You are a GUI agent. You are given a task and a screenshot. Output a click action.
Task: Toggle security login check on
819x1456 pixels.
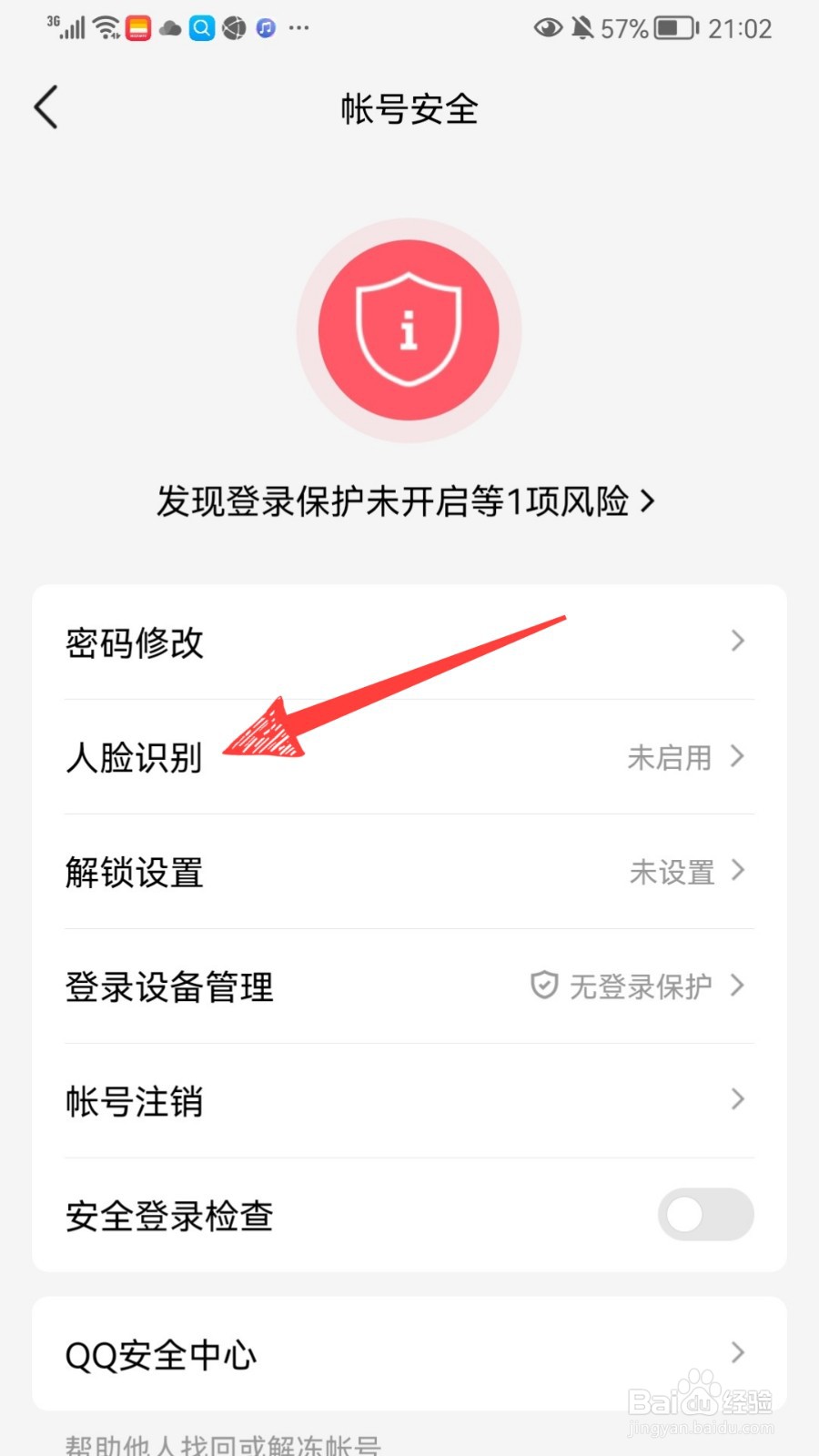pyautogui.click(x=706, y=1215)
